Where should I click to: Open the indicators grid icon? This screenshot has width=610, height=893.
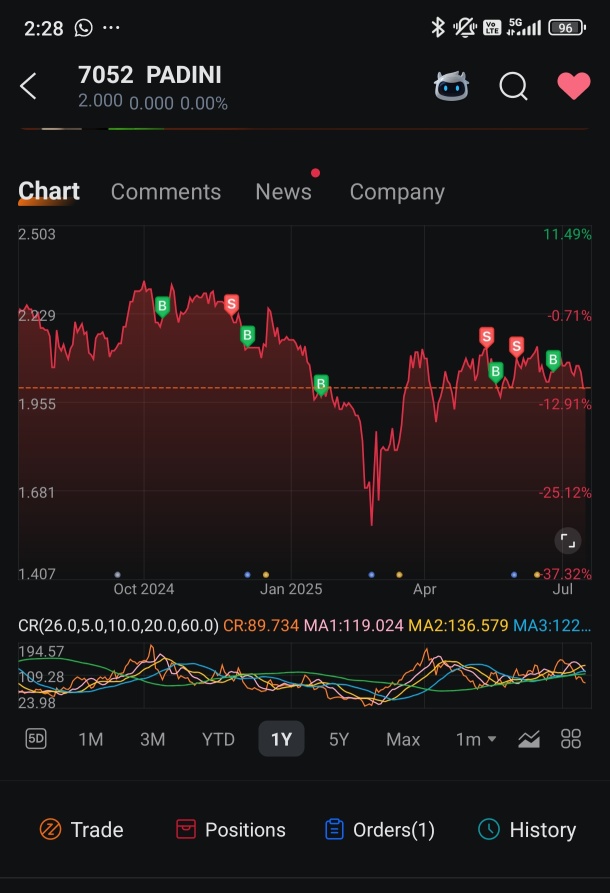click(571, 739)
